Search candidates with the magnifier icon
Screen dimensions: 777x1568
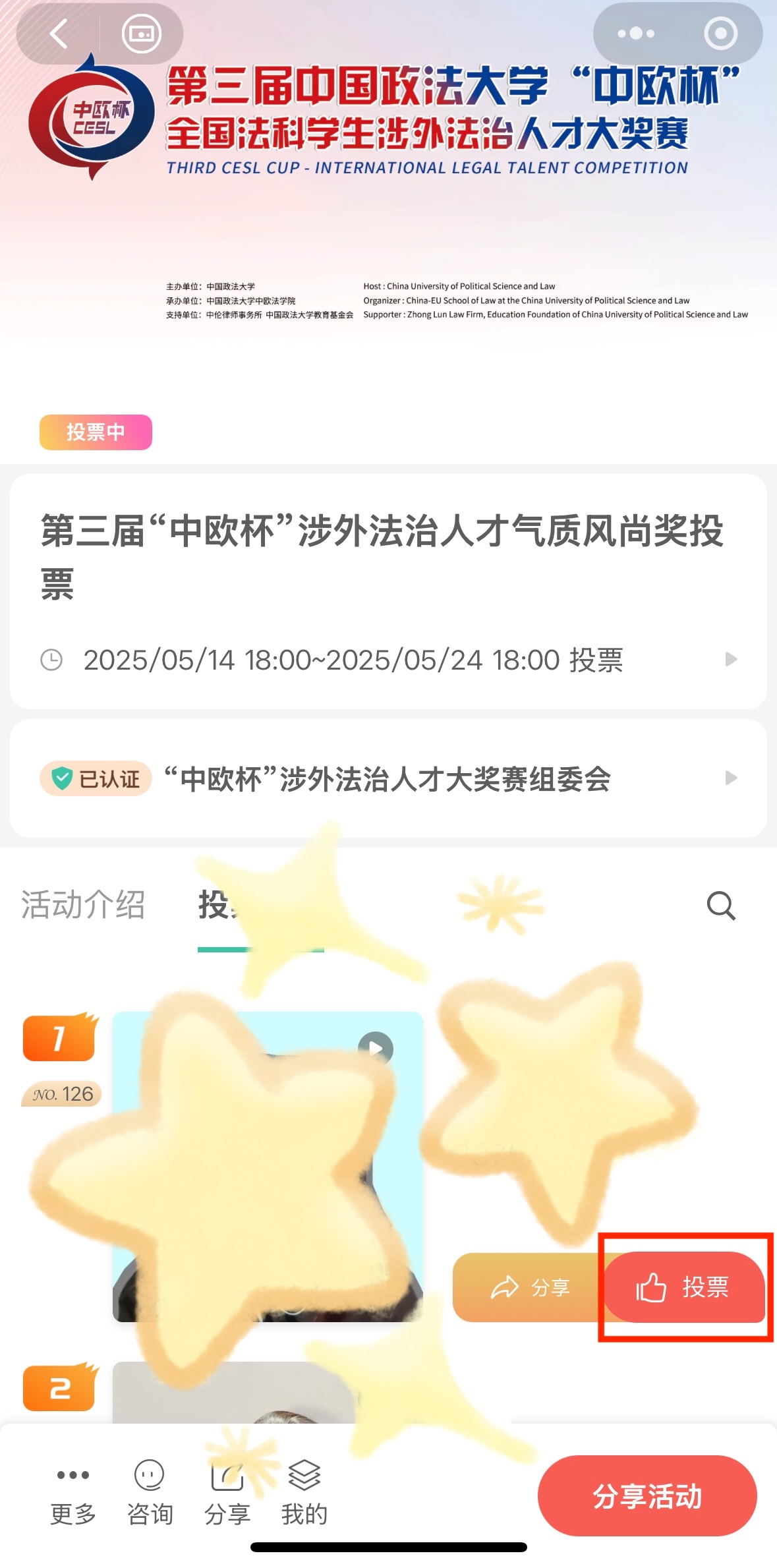pyautogui.click(x=720, y=906)
